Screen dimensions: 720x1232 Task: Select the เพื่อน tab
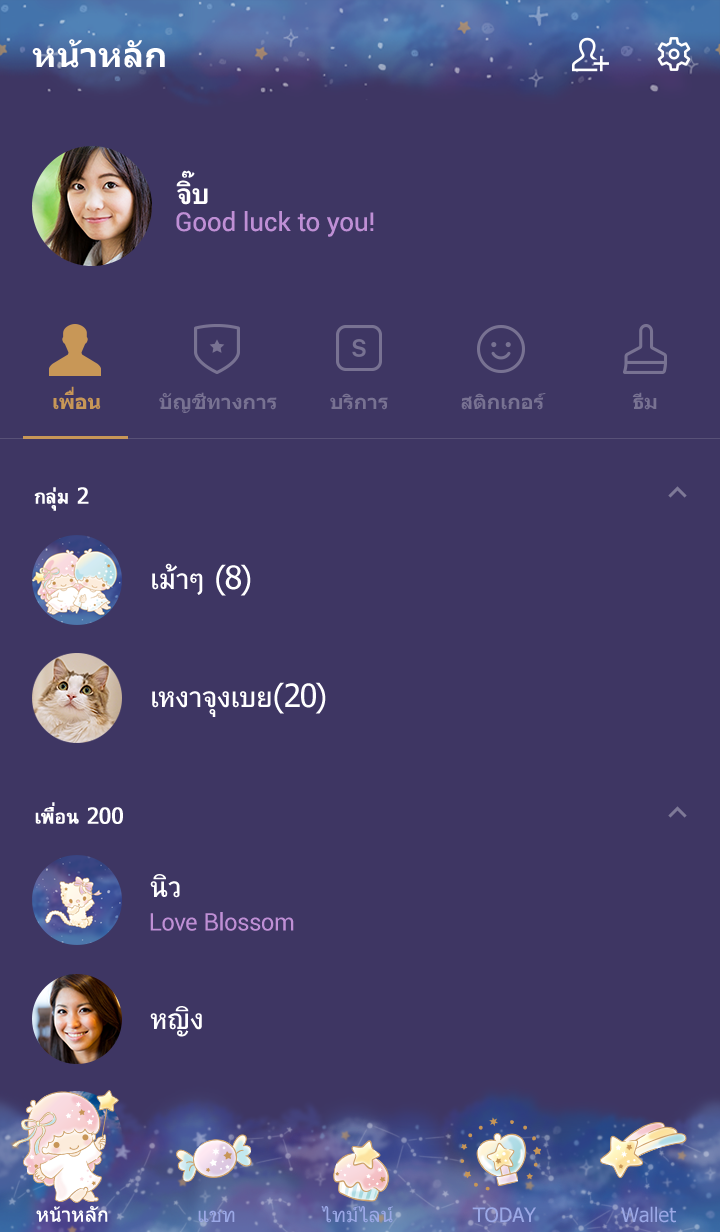76,370
